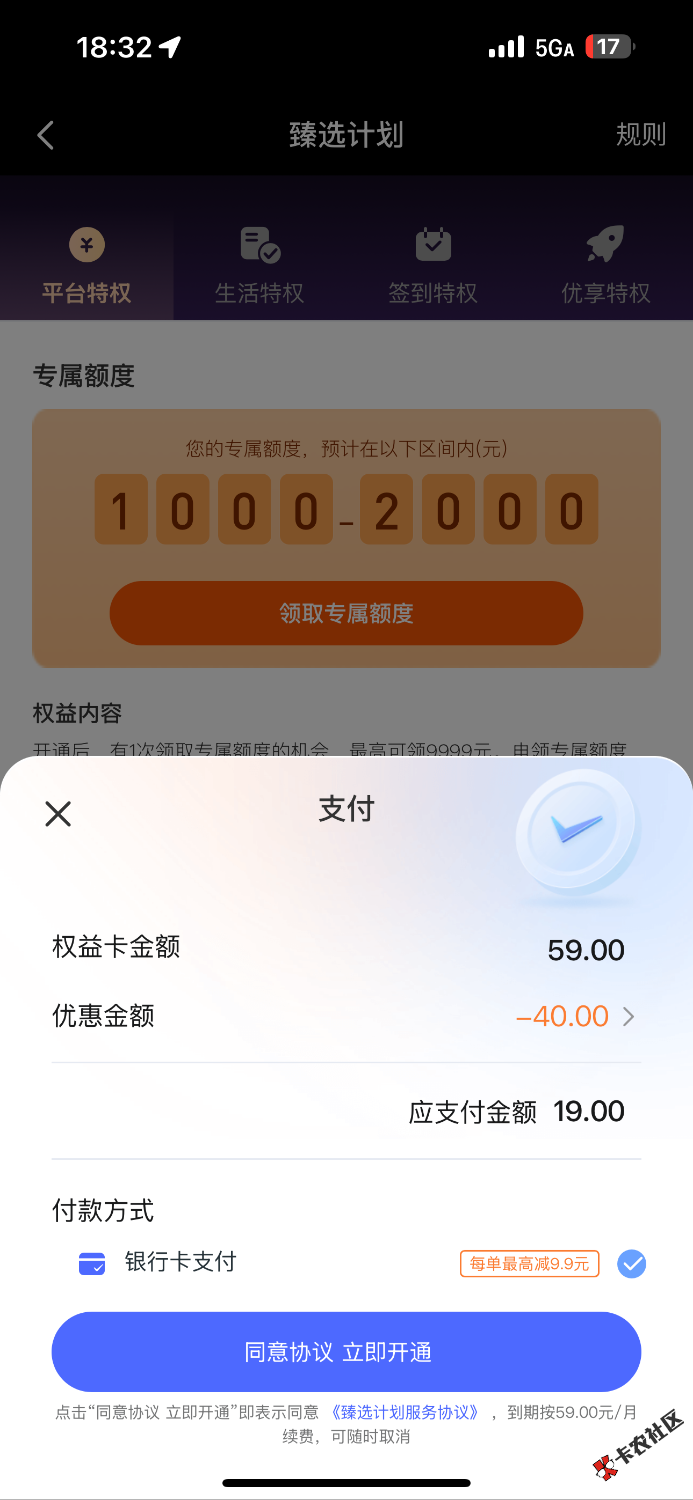Select 银行卡支付 as payment method
Image resolution: width=693 pixels, height=1500 pixels.
(x=631, y=1264)
